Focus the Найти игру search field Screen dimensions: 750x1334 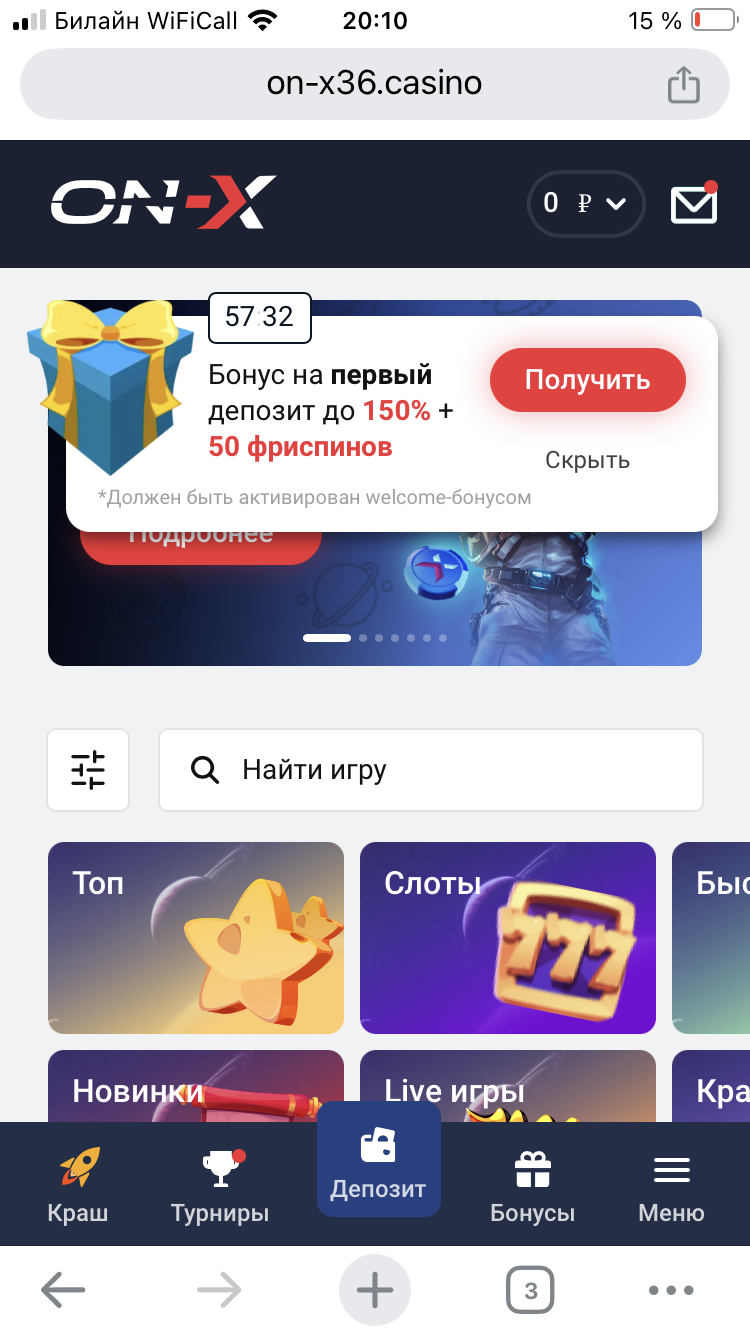tap(430, 769)
